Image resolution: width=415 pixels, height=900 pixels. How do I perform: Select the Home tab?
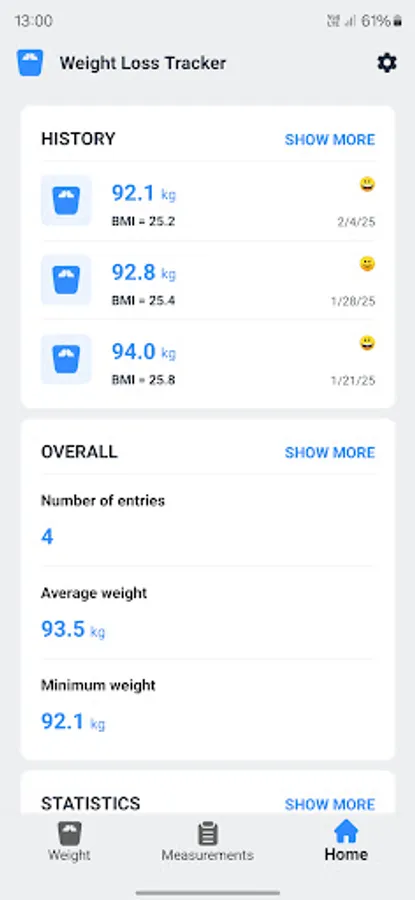[x=346, y=841]
